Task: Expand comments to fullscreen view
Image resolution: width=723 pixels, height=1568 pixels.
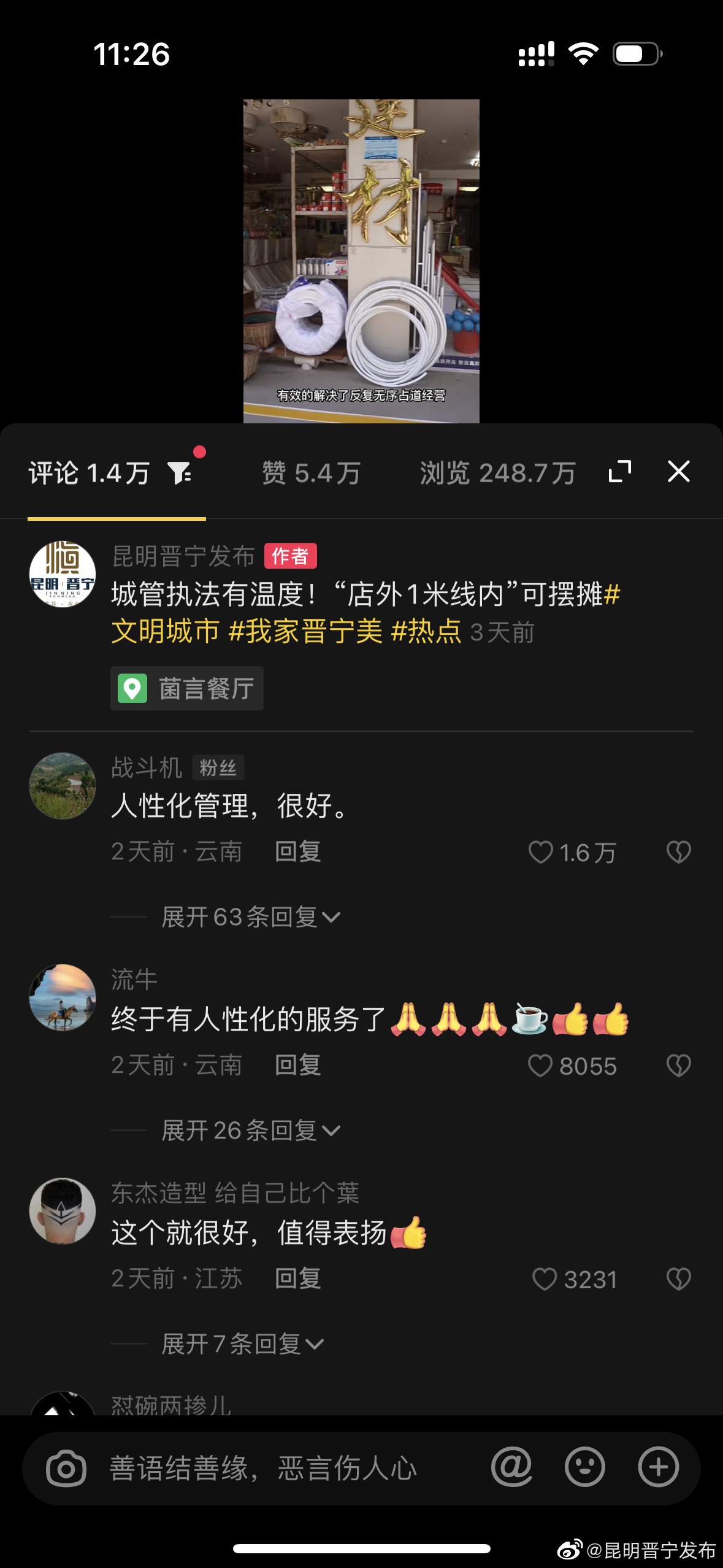Action: [619, 472]
